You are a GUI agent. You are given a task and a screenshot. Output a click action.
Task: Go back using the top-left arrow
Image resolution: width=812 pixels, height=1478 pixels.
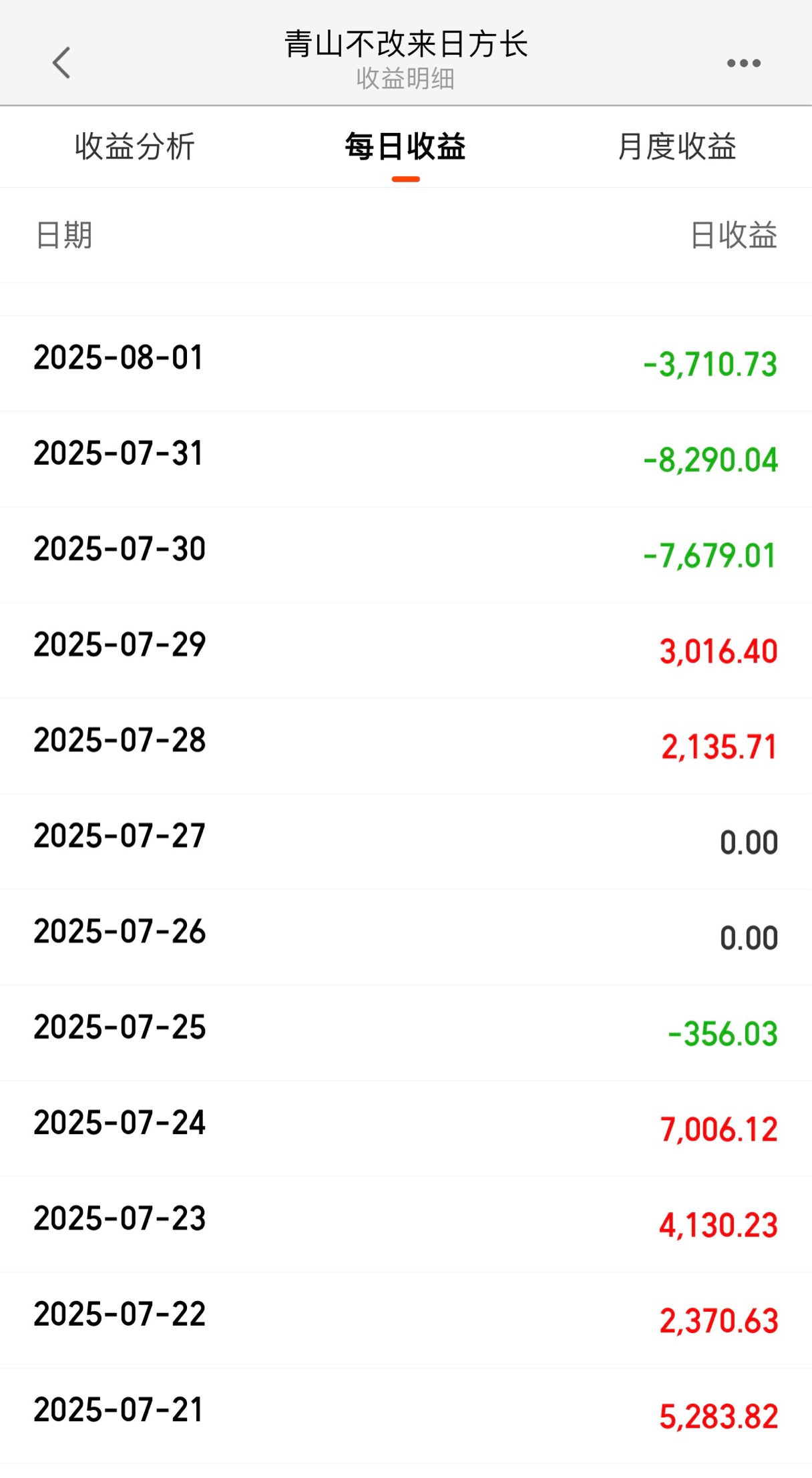(61, 63)
